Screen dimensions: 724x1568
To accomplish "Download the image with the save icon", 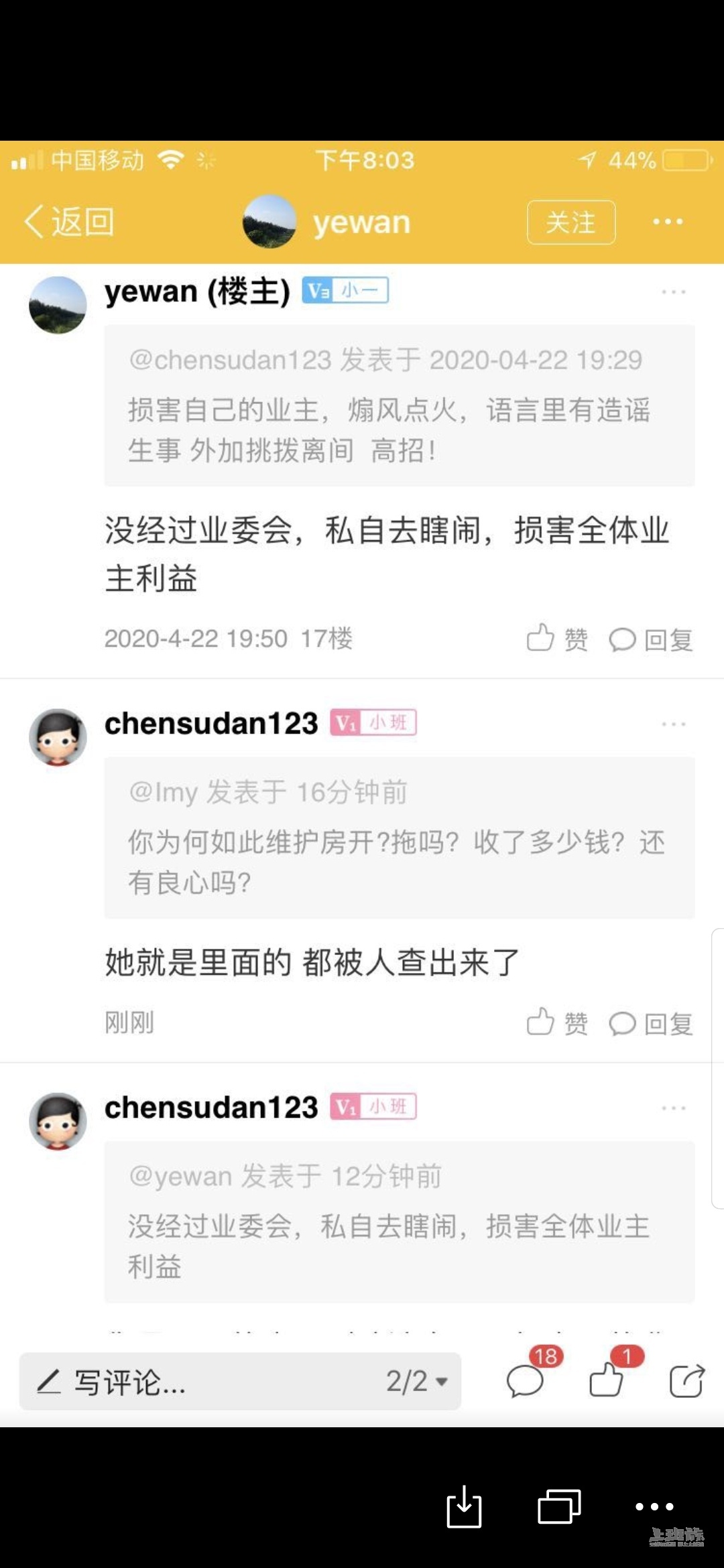I will (464, 1507).
